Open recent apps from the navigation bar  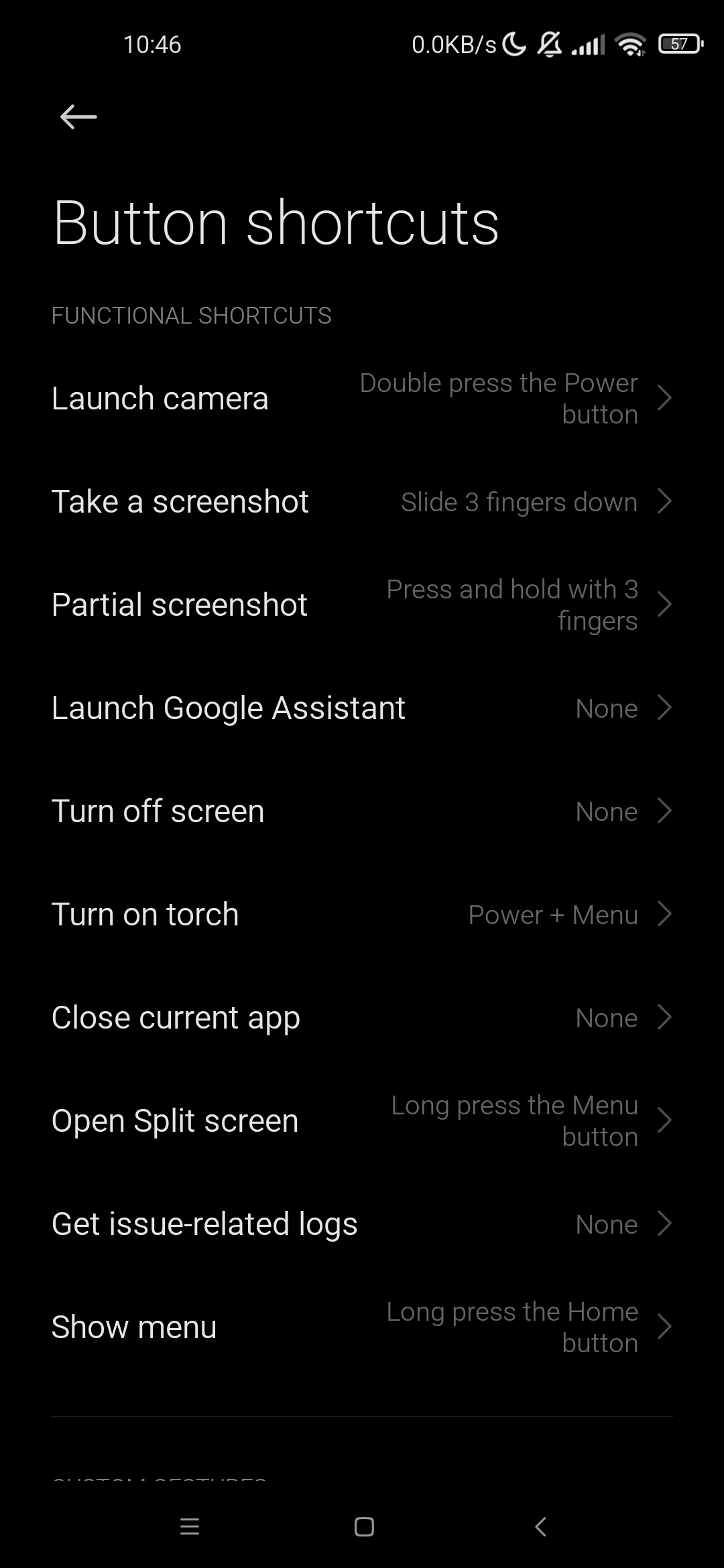(x=190, y=1527)
